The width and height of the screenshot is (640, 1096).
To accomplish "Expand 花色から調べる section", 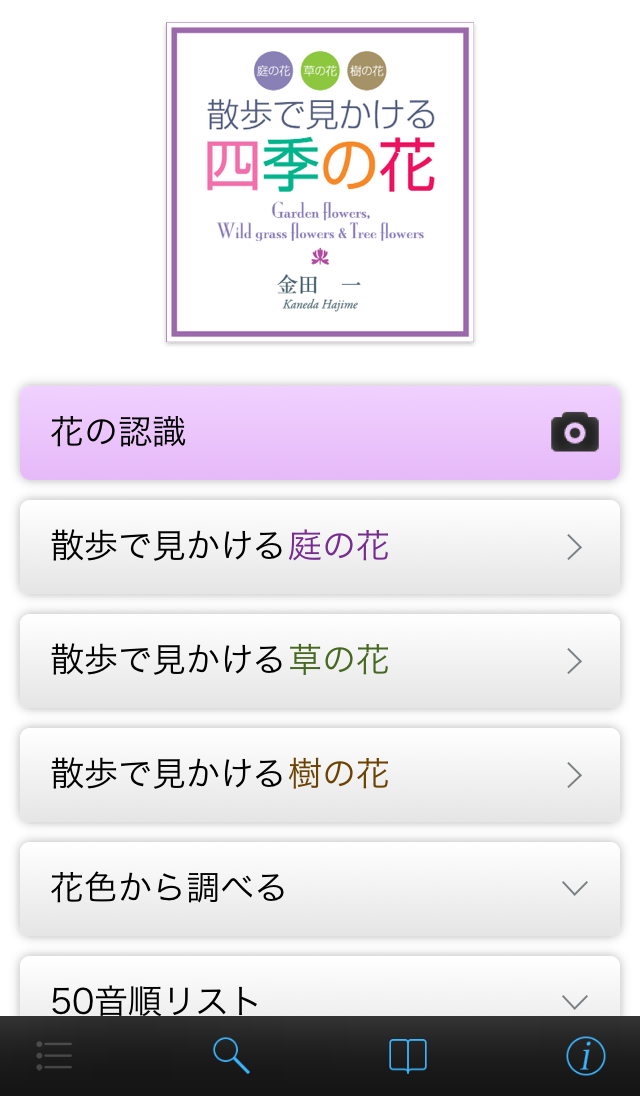I will 320,888.
